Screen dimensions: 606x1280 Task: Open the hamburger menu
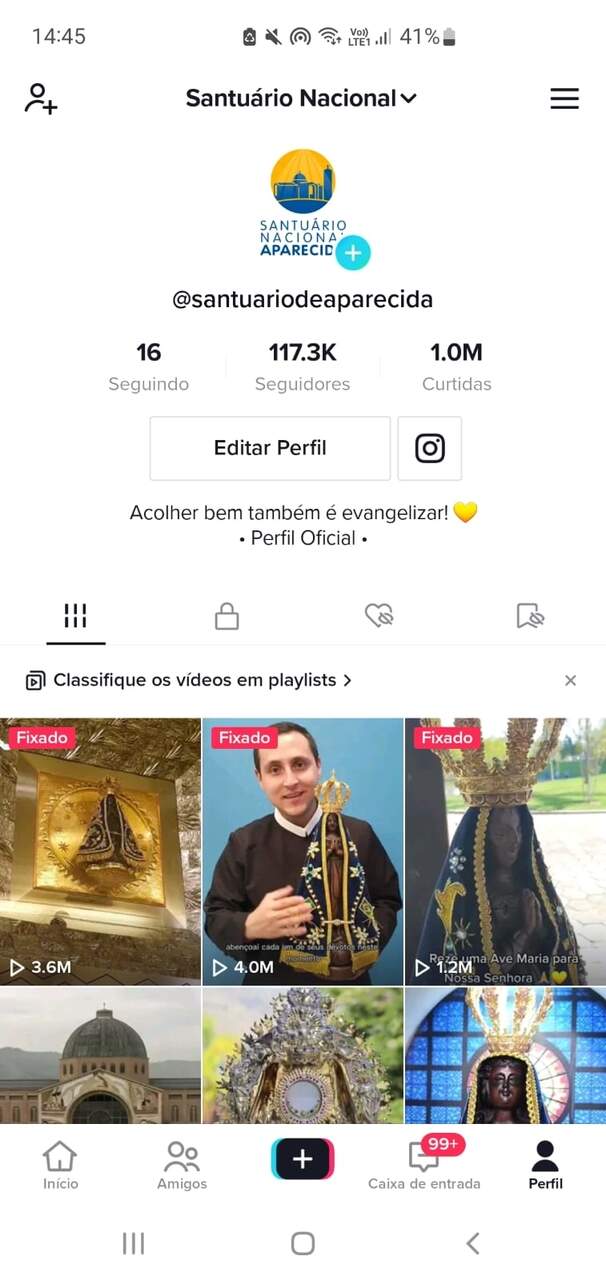click(x=564, y=98)
